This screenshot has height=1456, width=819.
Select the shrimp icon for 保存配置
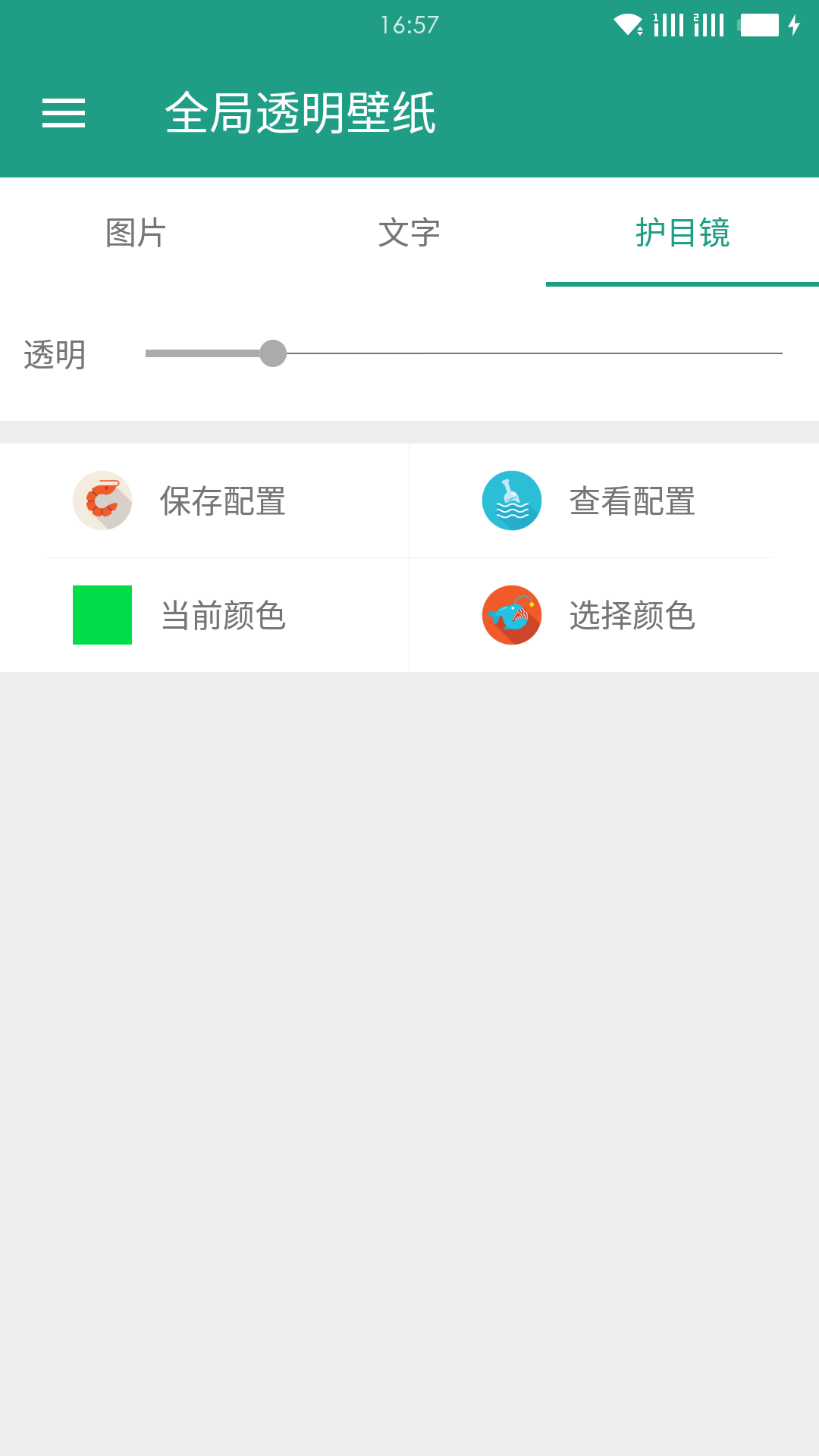[x=103, y=499]
